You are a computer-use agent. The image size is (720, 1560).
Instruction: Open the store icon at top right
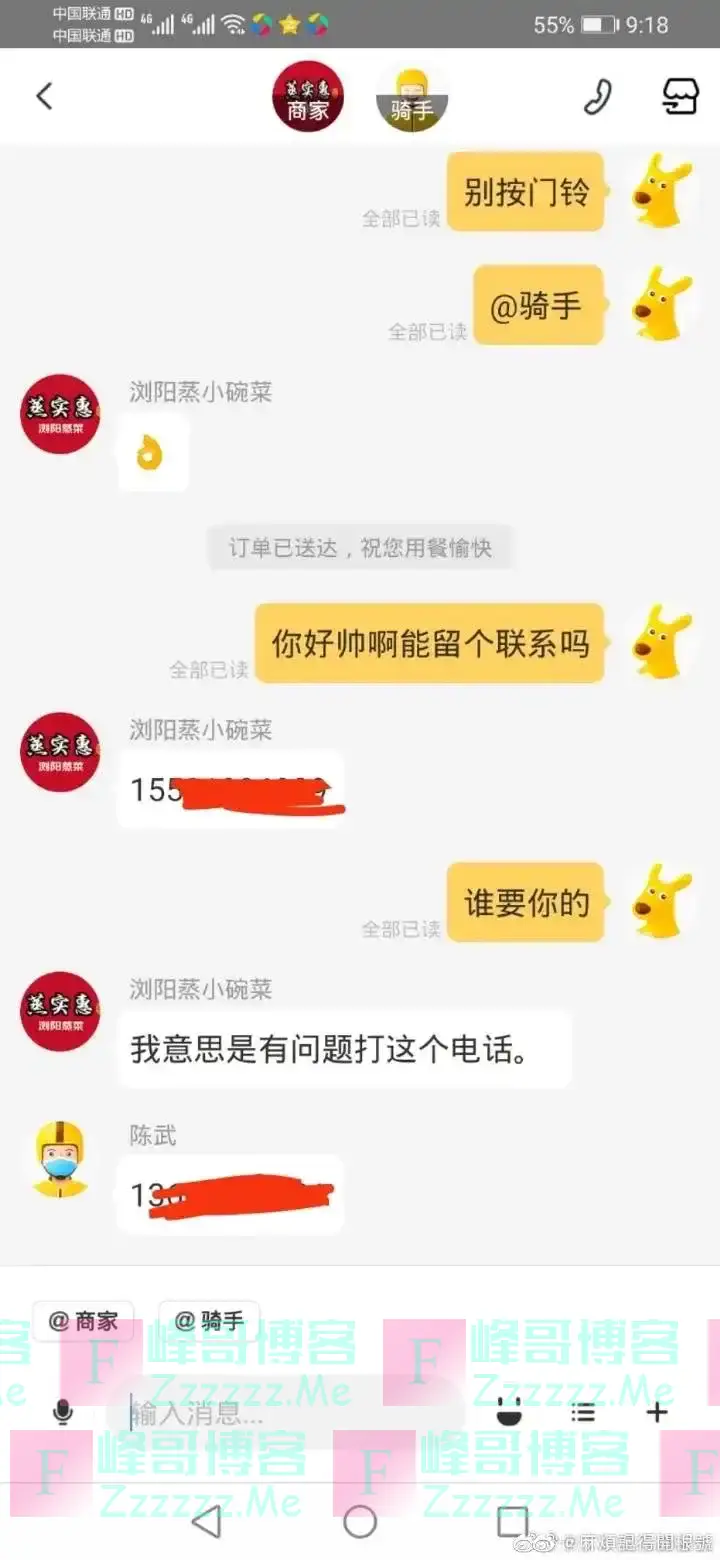(680, 96)
